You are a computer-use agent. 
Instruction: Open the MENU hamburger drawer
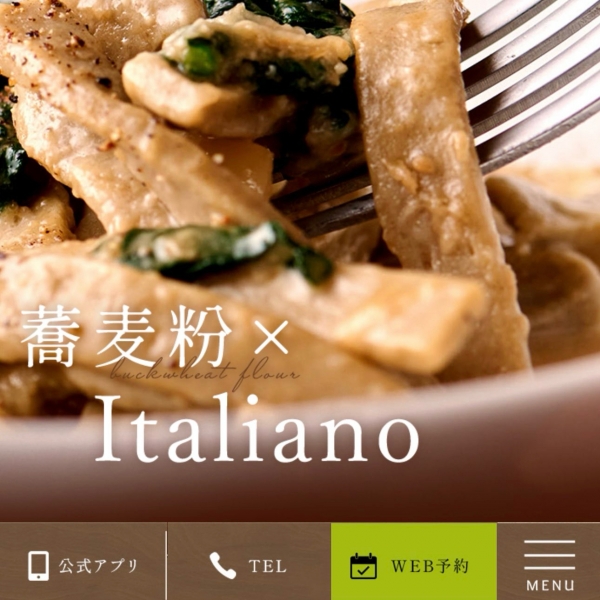tap(549, 563)
